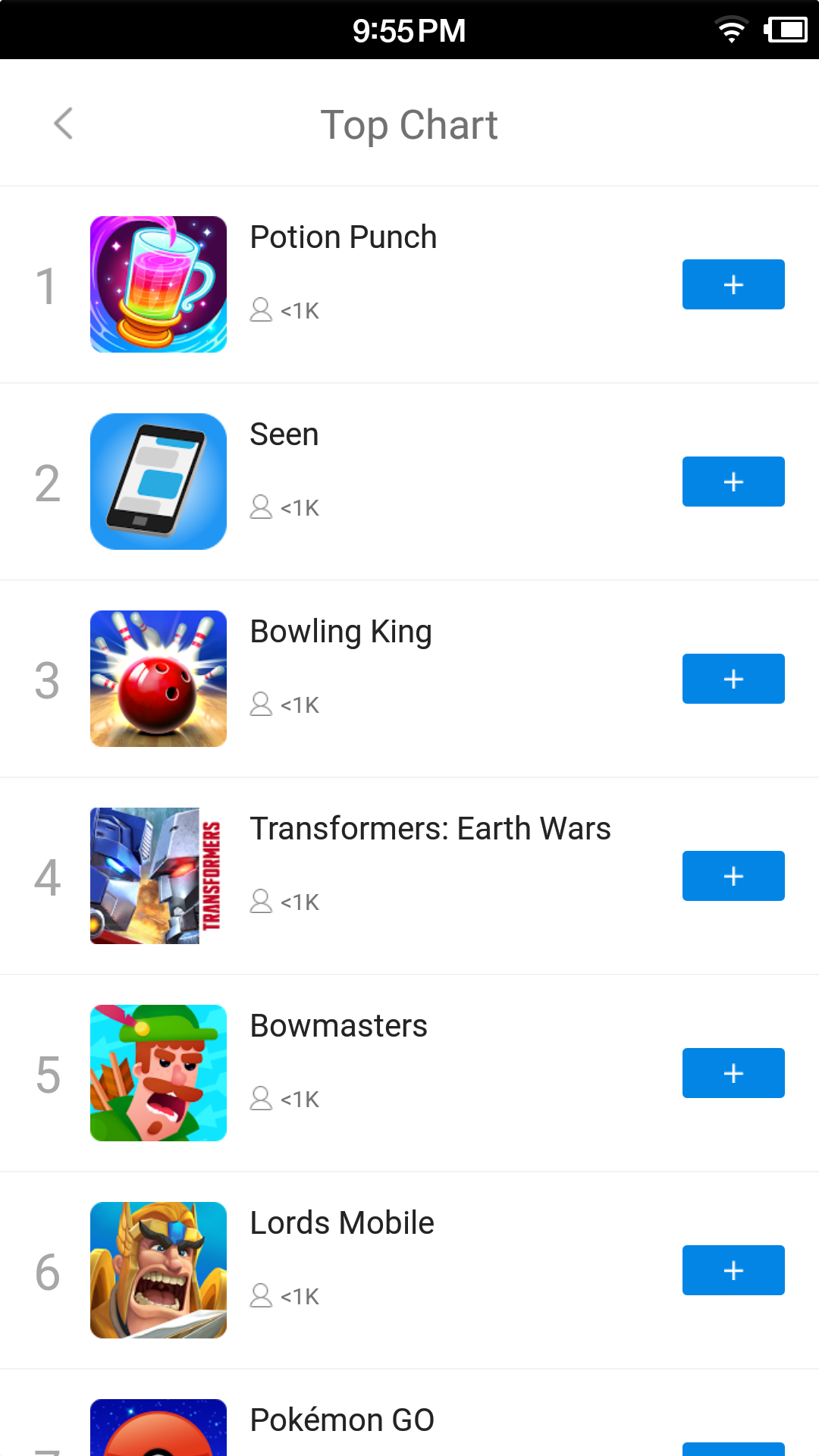Screen dimensions: 819x1456
Task: Open Pokémon GO entry
Action: (341, 1421)
